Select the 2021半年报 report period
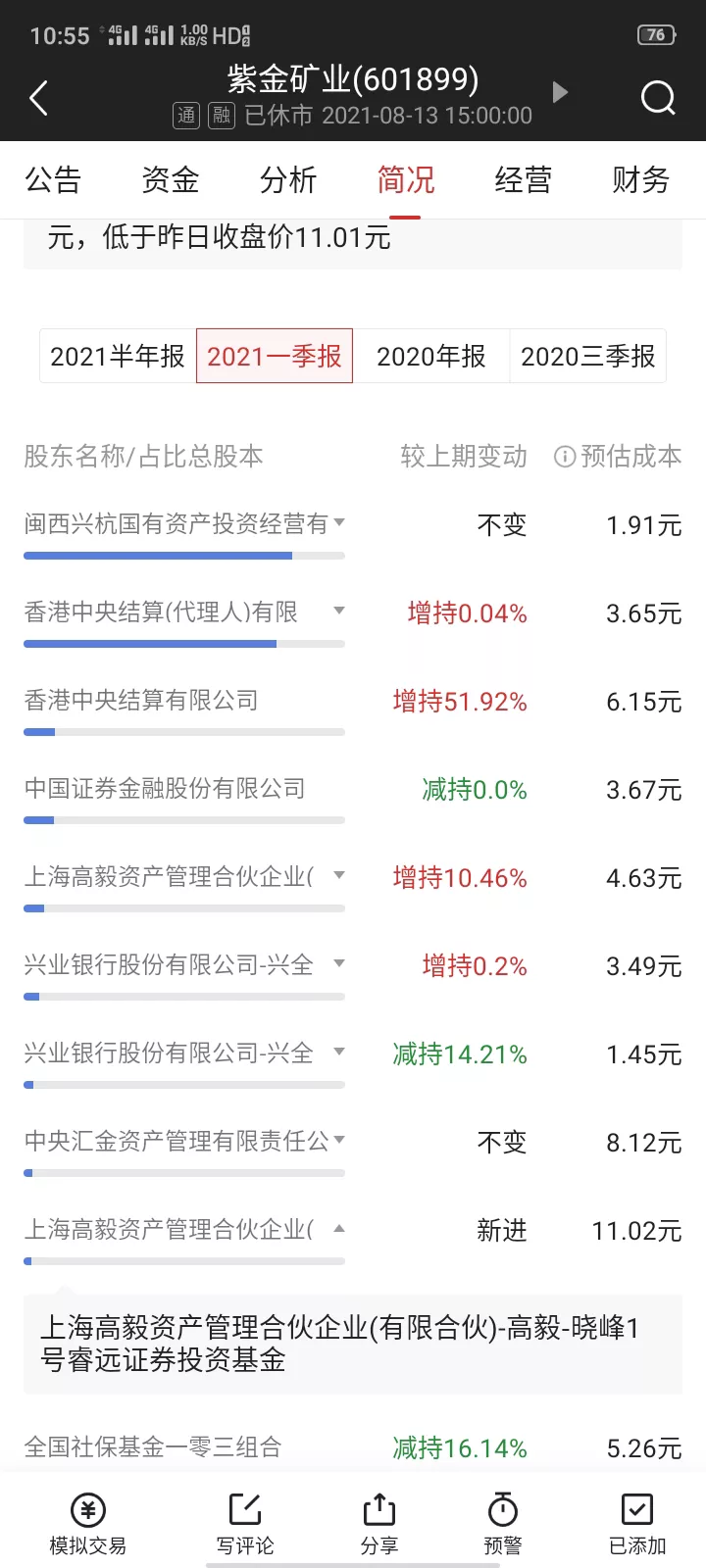The height and width of the screenshot is (1568, 706). point(118,356)
